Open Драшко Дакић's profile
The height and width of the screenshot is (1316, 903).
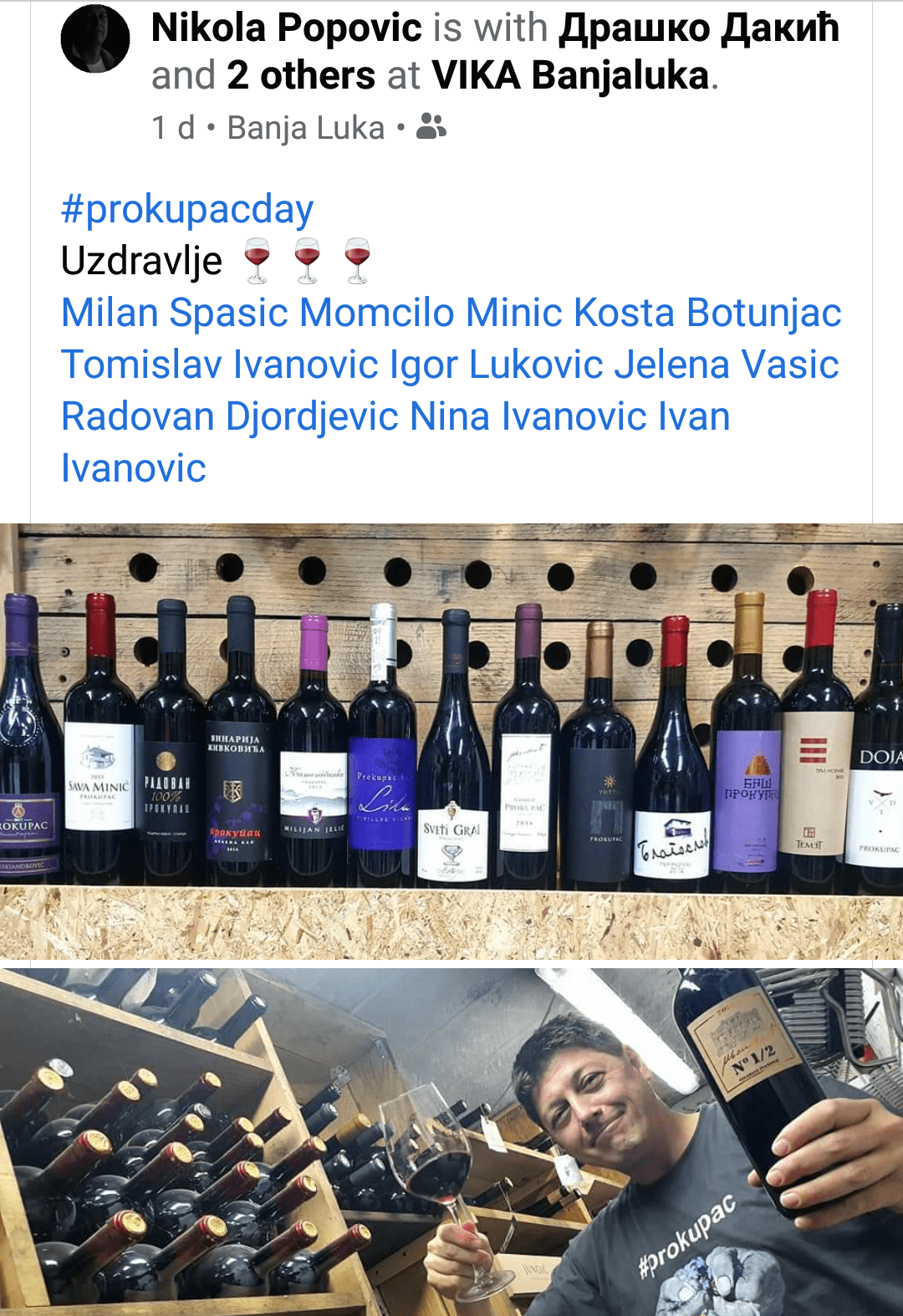[698, 28]
